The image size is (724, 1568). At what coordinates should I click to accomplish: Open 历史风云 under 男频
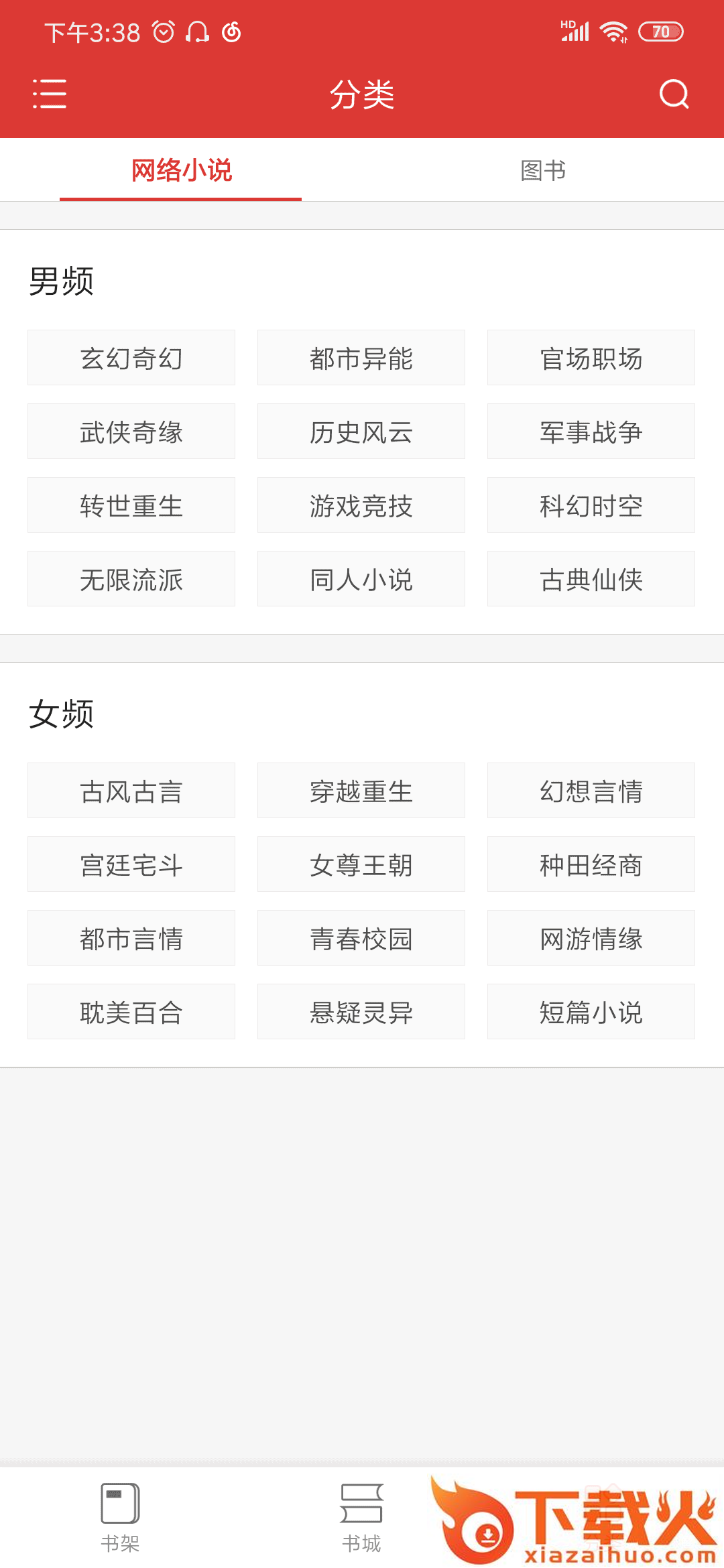click(x=361, y=432)
